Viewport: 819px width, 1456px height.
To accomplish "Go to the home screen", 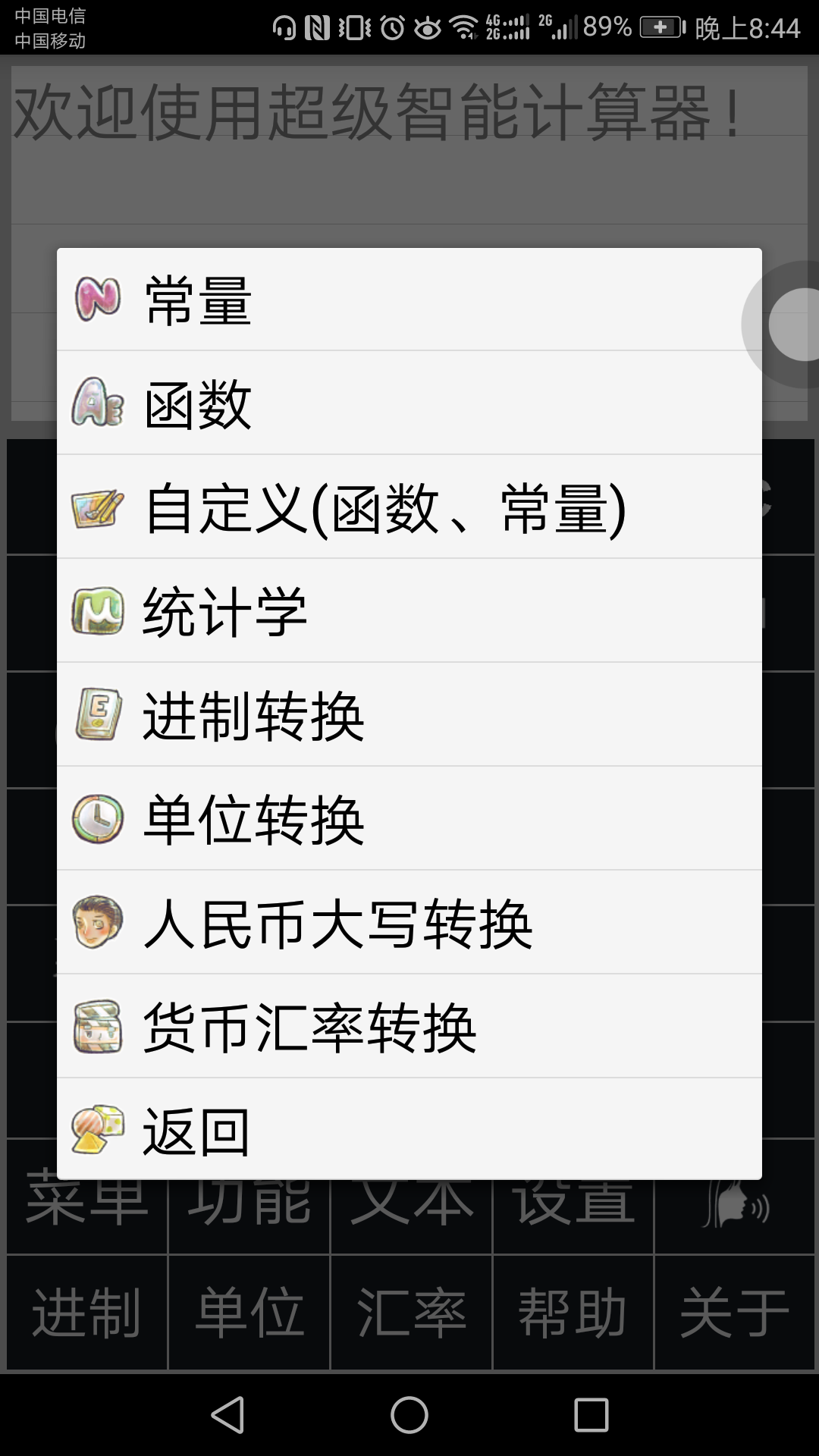I will (x=409, y=1415).
